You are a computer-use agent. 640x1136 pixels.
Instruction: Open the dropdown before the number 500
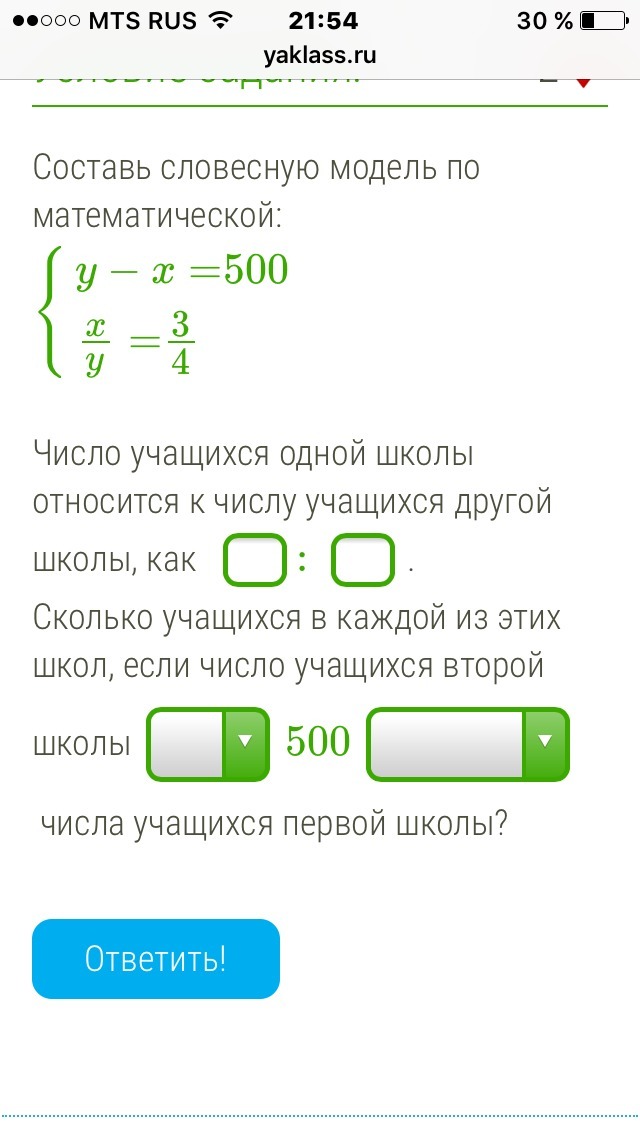click(x=208, y=744)
